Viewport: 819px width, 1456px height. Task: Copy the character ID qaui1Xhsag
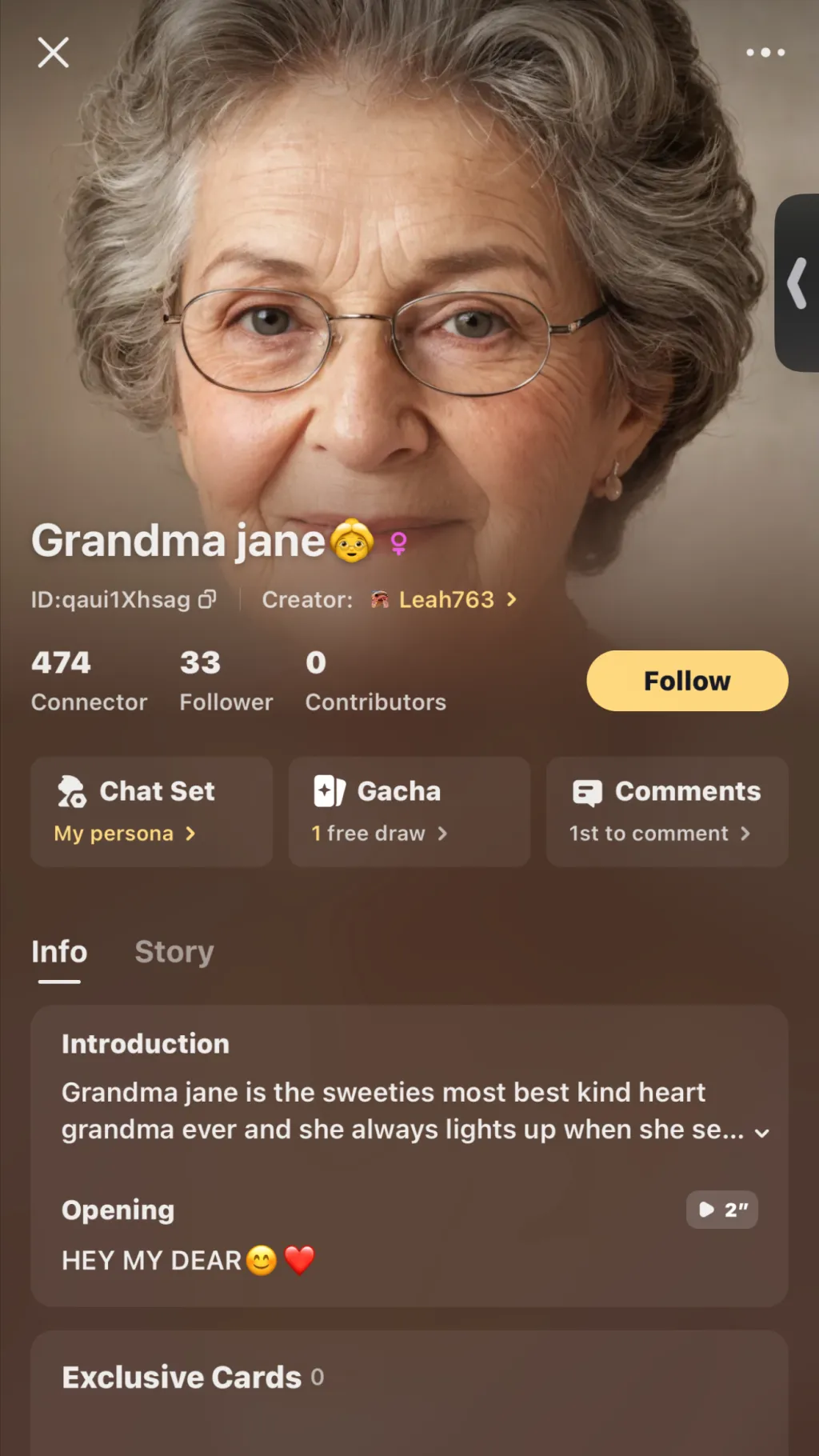tap(207, 599)
